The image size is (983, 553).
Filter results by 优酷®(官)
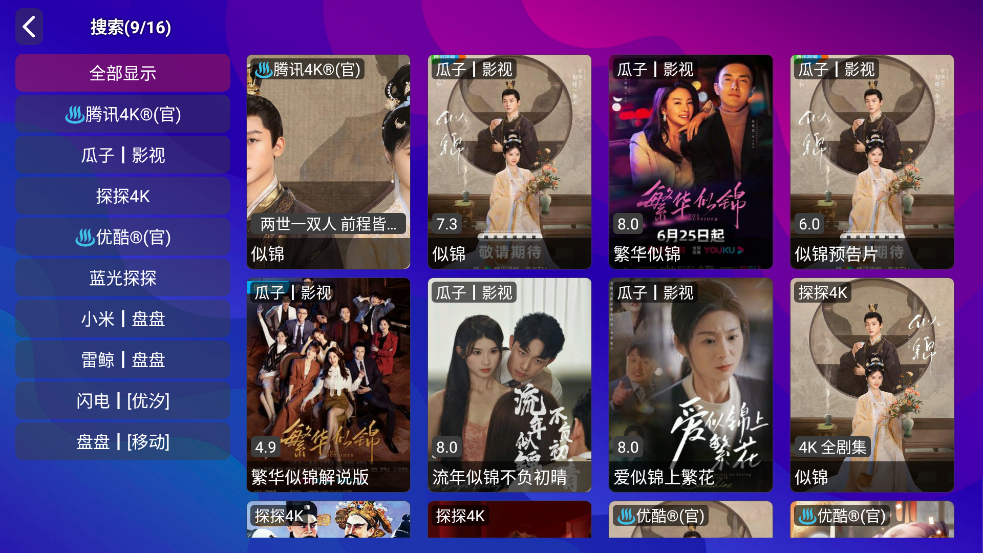coord(122,237)
